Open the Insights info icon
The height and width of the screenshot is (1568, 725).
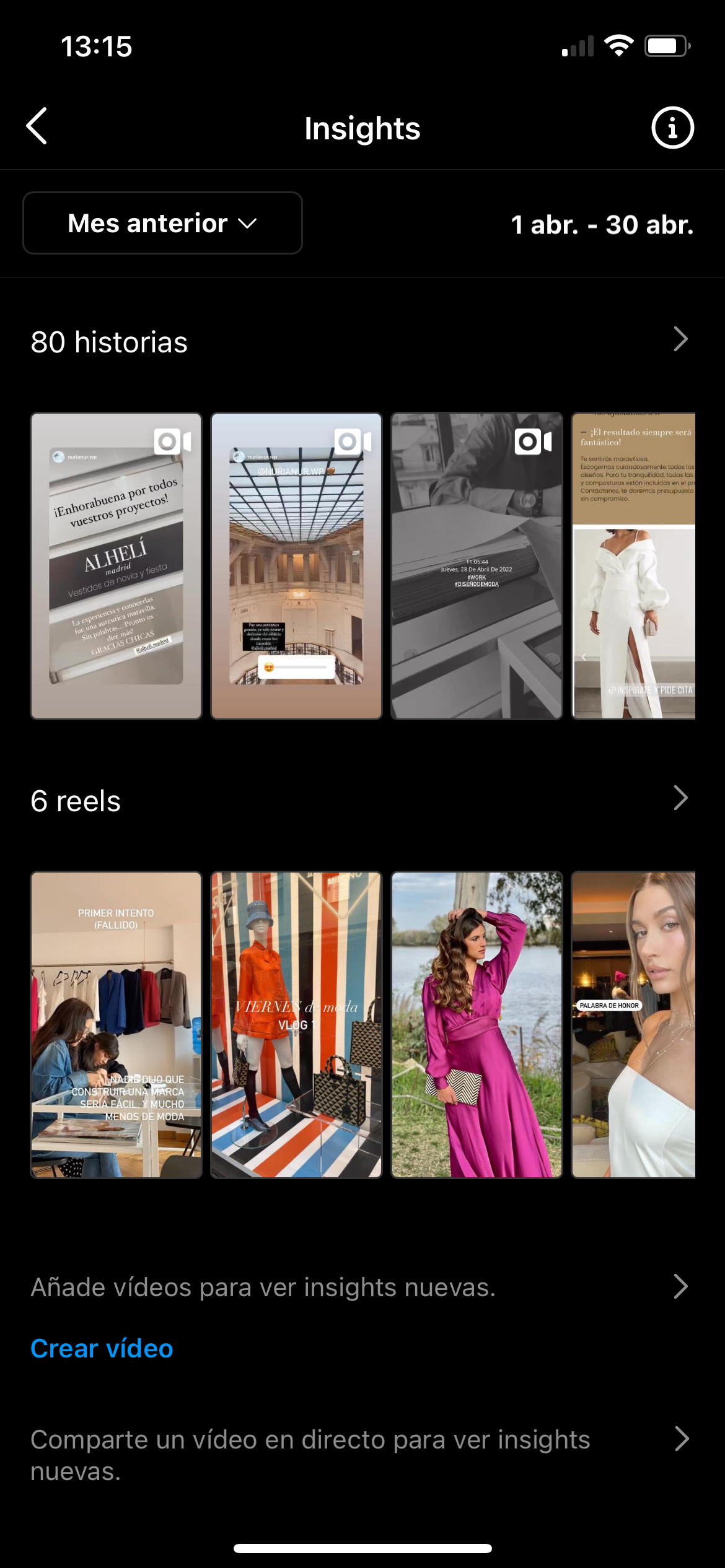click(672, 128)
